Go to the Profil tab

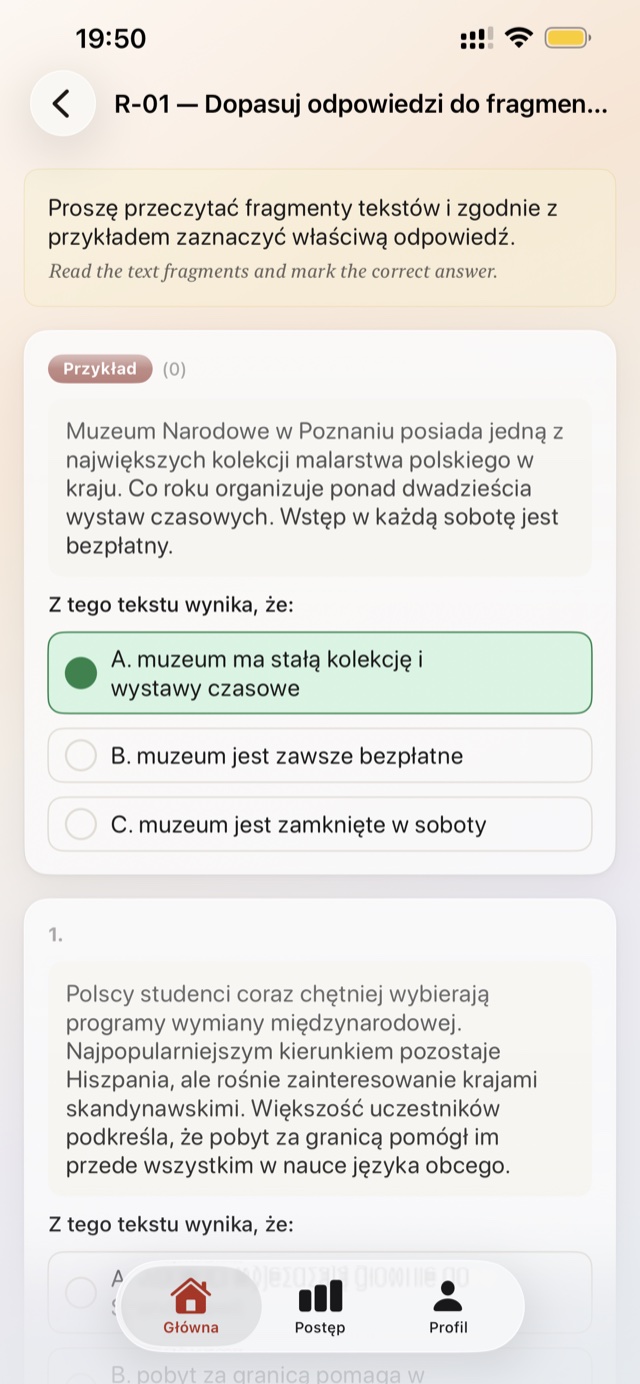click(x=448, y=1307)
